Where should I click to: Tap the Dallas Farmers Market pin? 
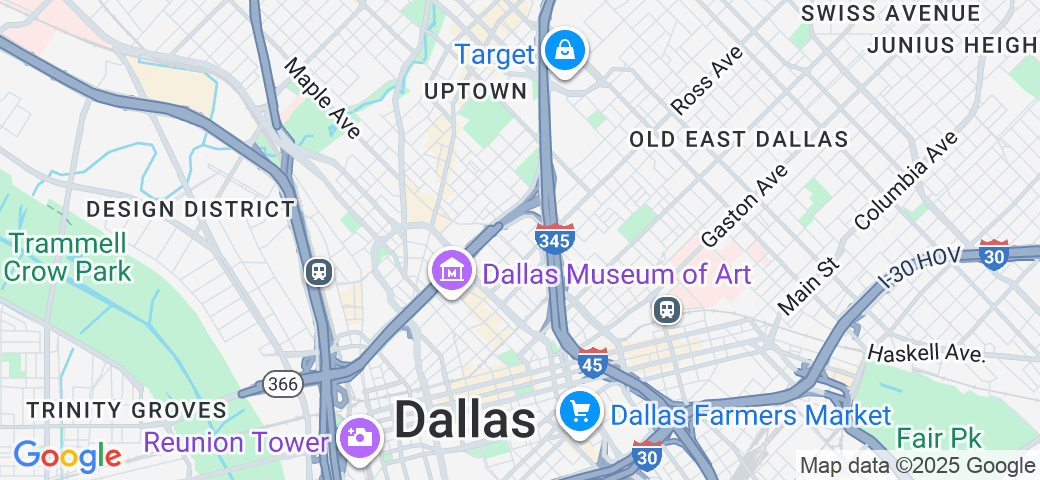578,411
